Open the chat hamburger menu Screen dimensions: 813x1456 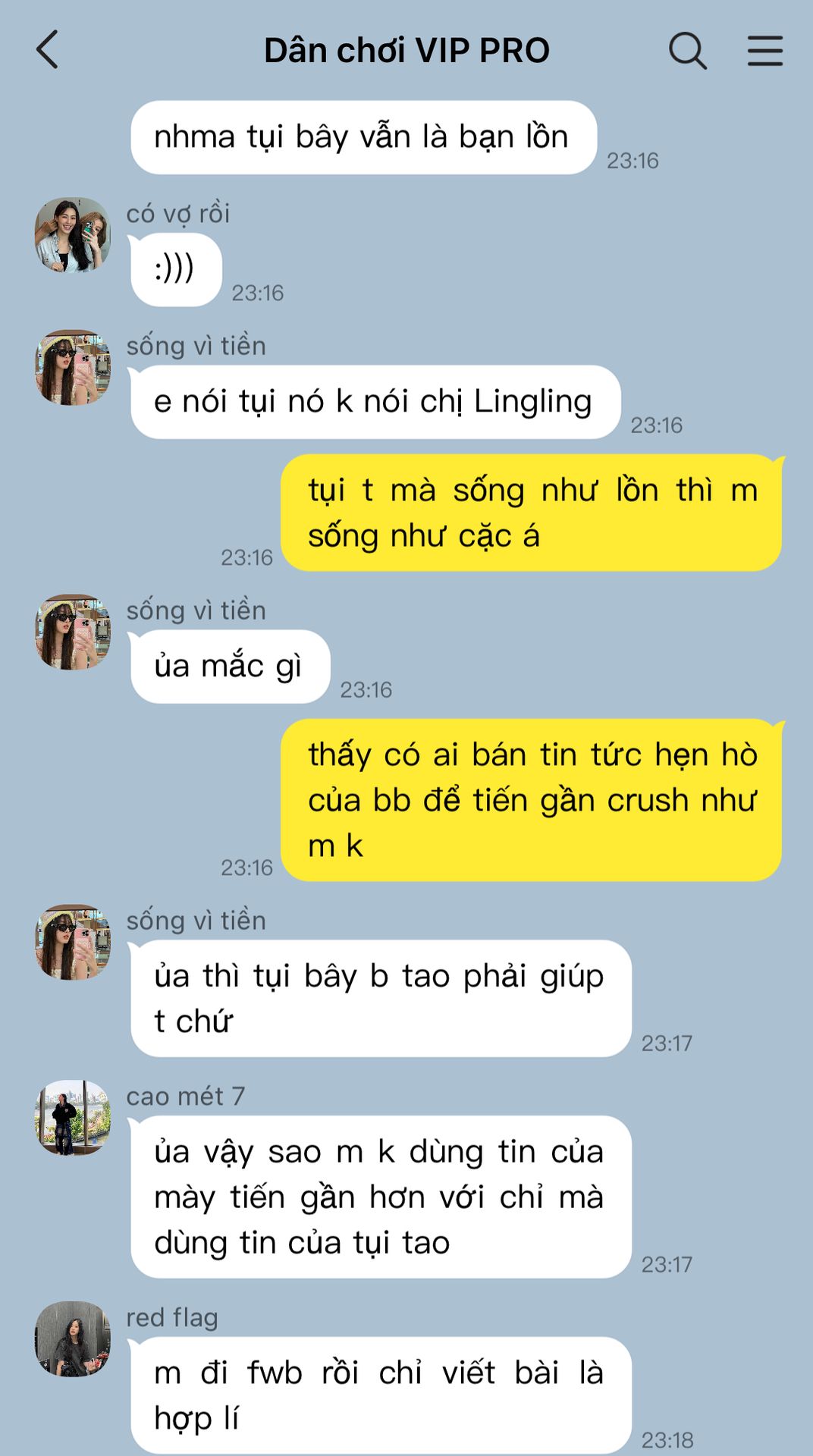pyautogui.click(x=764, y=51)
